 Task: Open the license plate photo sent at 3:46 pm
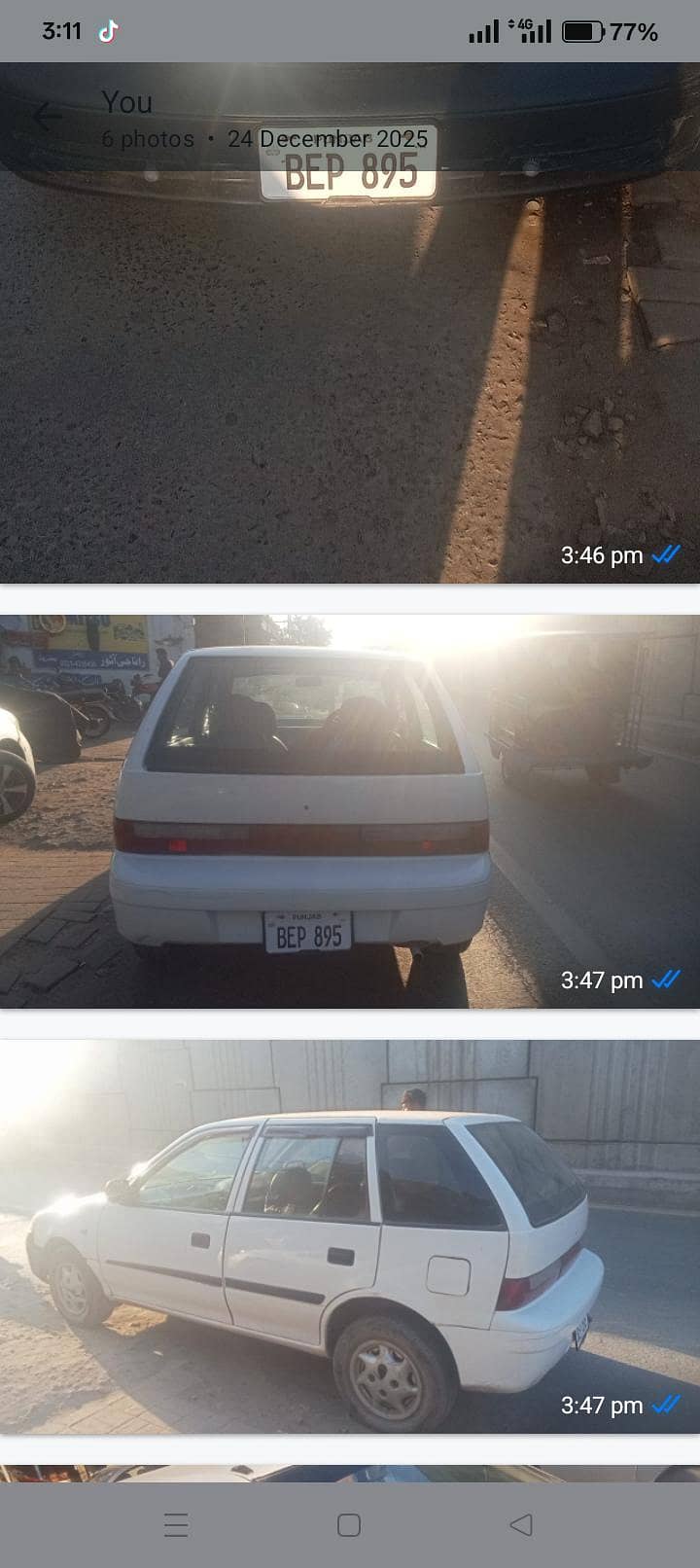[x=350, y=370]
